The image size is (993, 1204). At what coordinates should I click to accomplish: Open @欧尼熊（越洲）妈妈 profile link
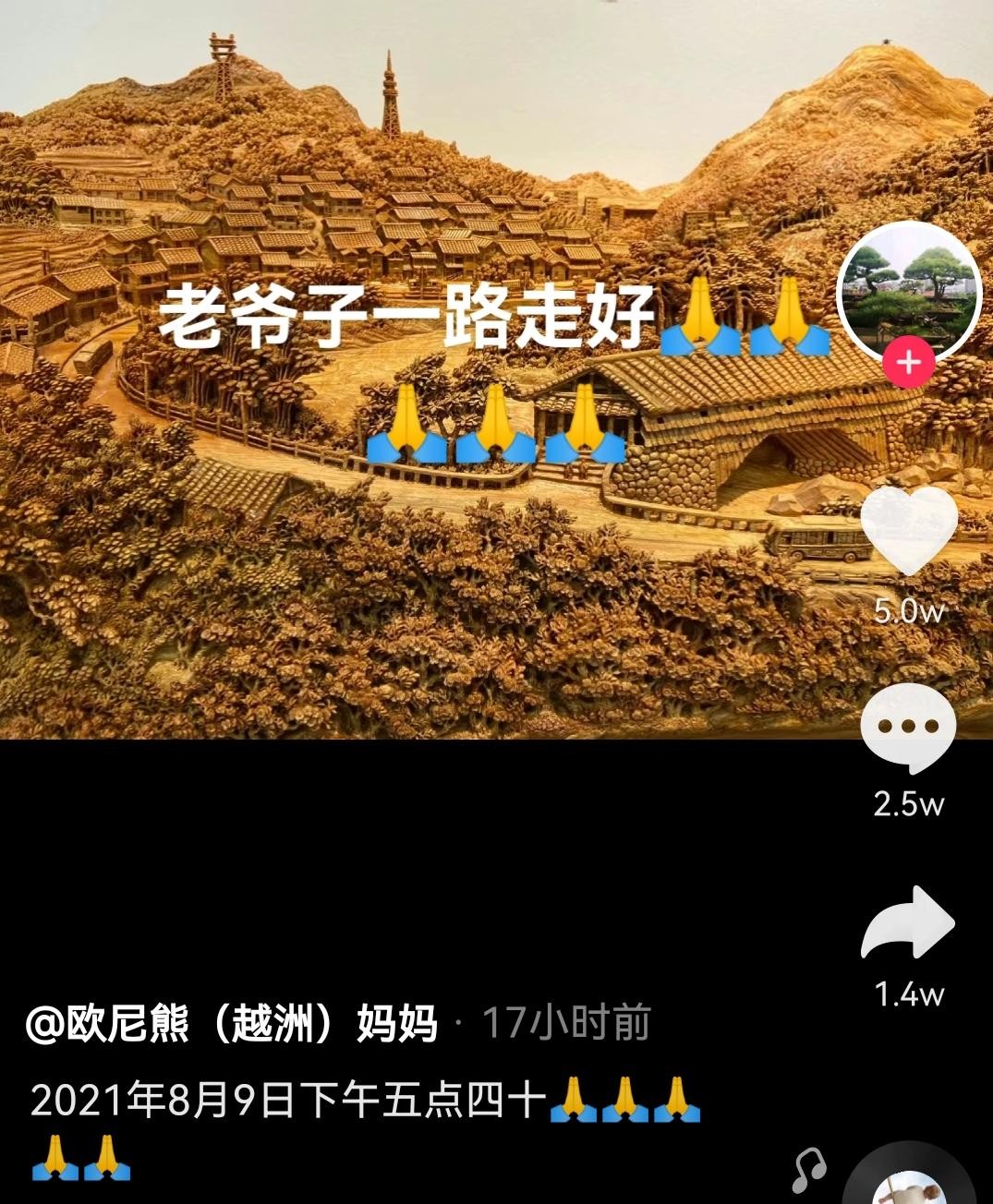coord(232,1024)
